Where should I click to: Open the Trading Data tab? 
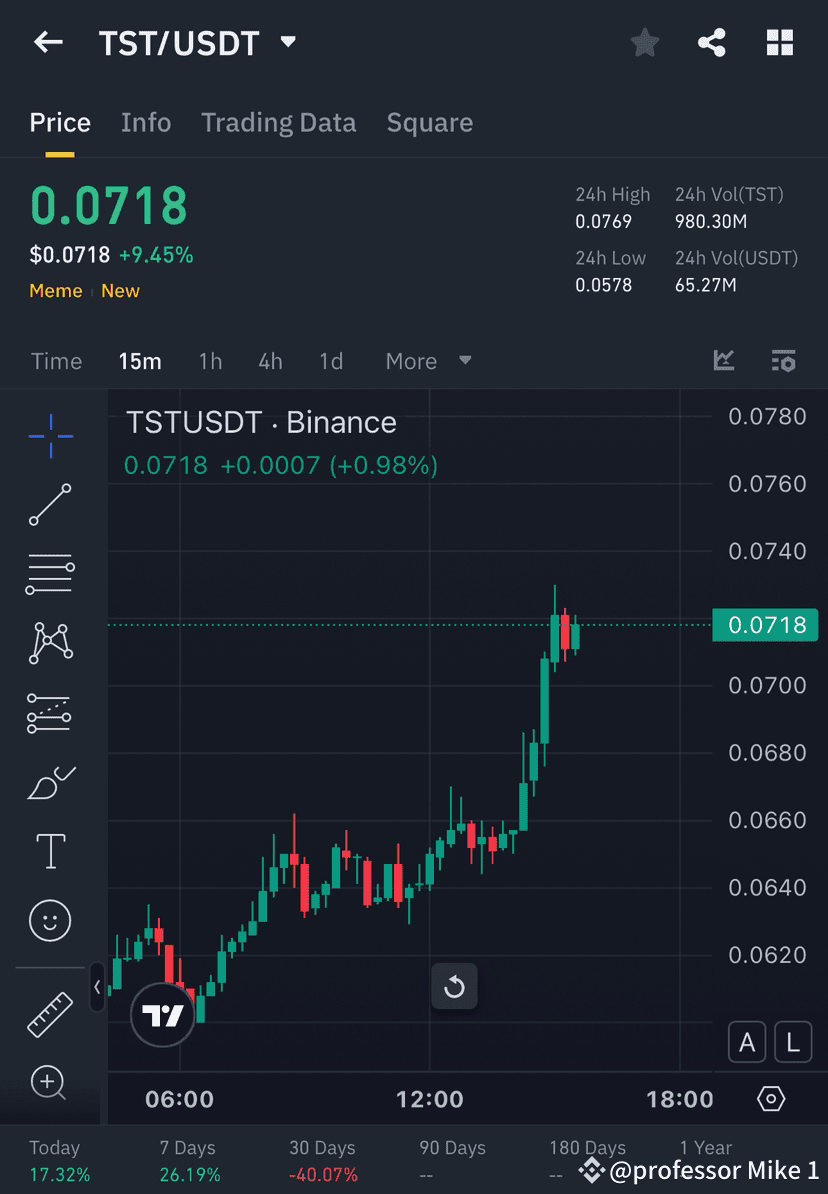(x=279, y=122)
